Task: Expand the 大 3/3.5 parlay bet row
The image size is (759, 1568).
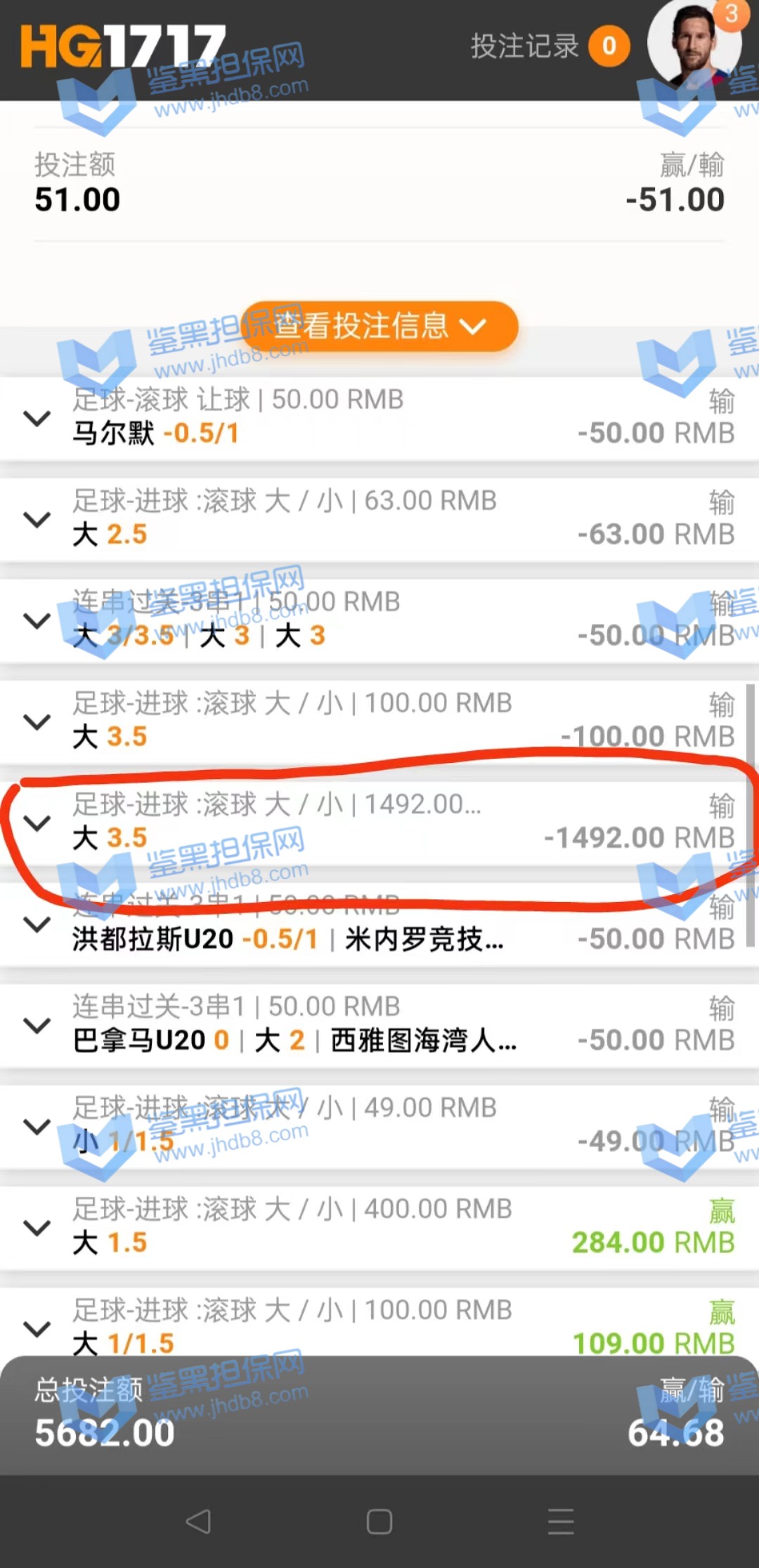Action: click(37, 620)
